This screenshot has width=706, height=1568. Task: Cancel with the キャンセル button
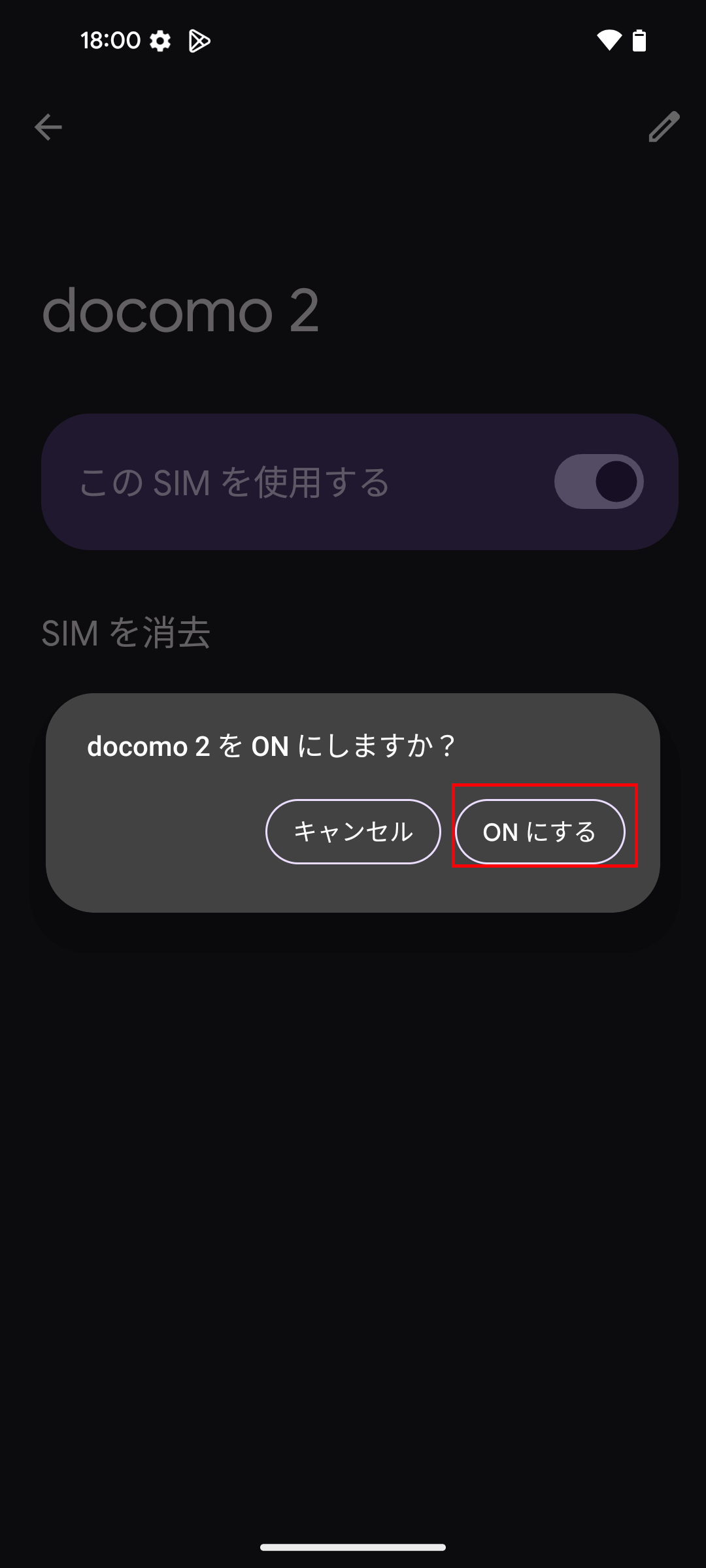pos(353,832)
